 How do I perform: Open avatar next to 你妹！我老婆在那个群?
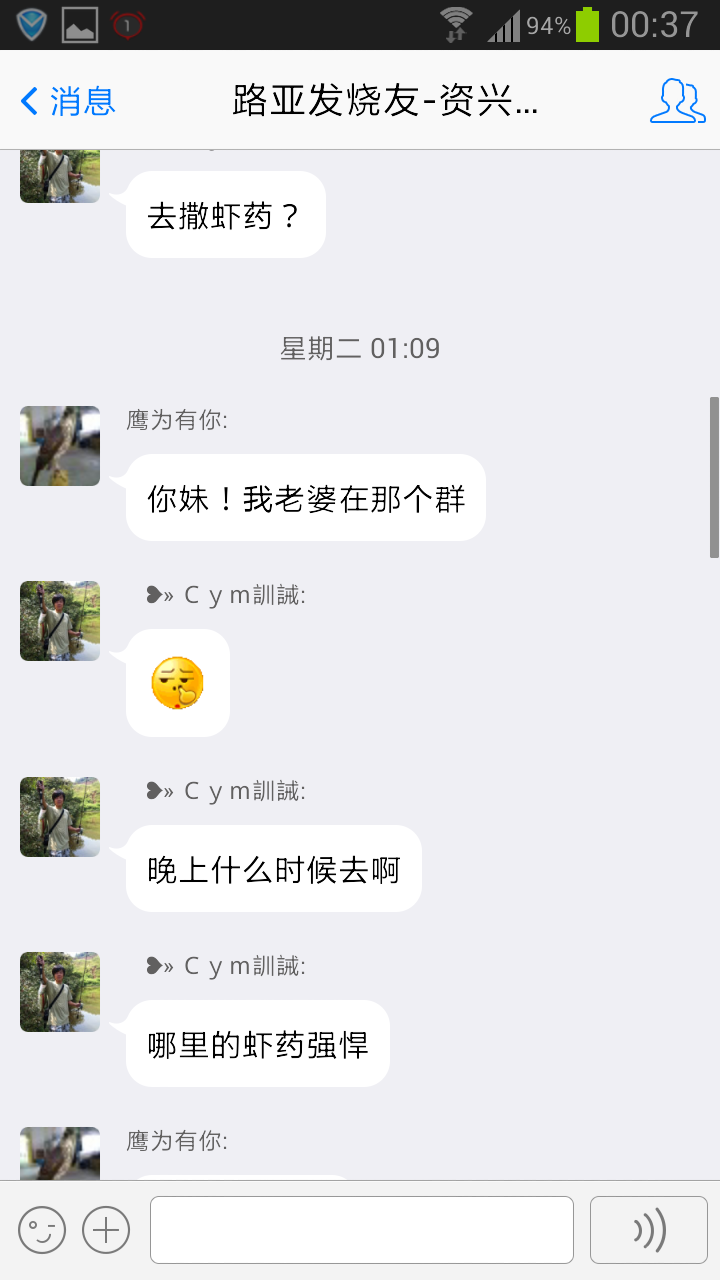(x=60, y=446)
